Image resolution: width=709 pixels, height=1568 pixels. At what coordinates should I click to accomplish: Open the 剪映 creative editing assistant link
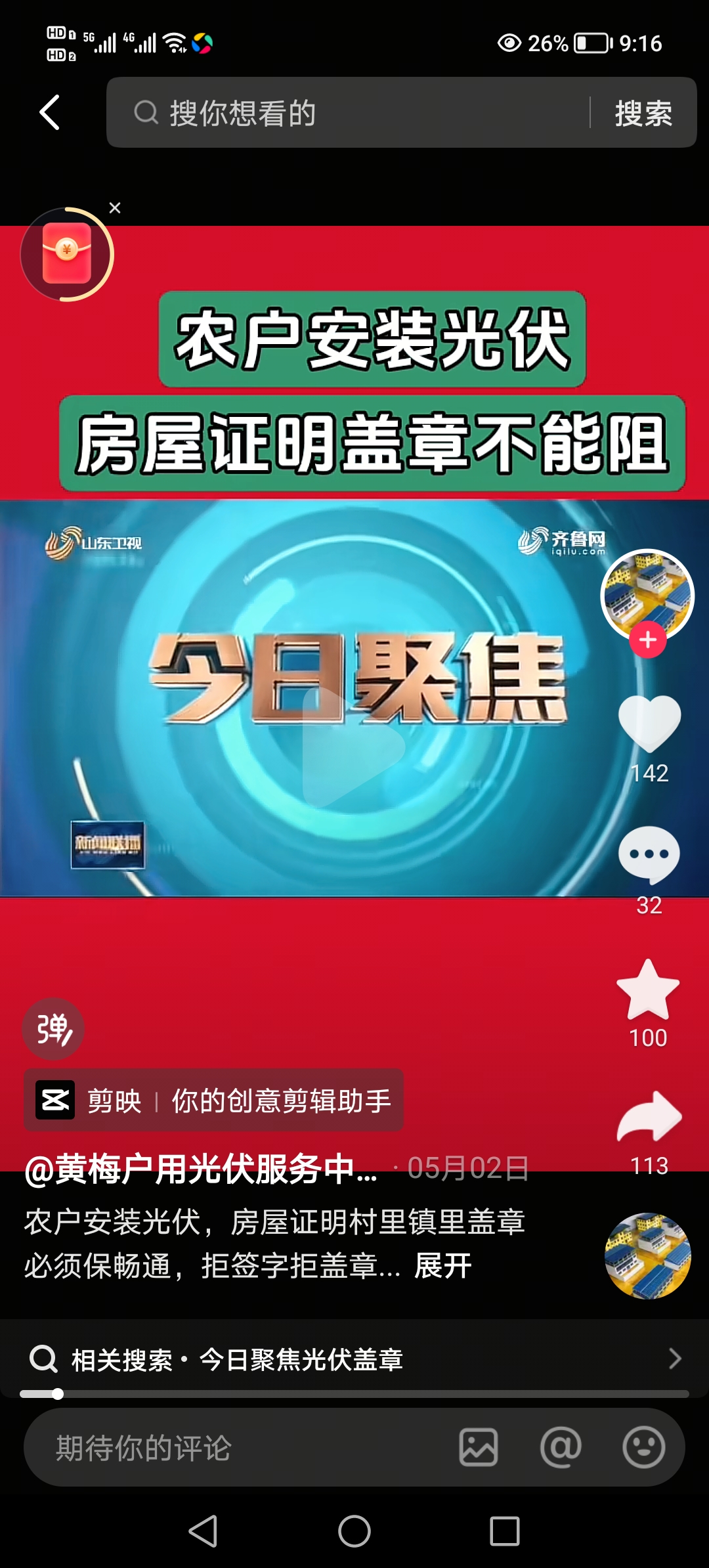[214, 1100]
